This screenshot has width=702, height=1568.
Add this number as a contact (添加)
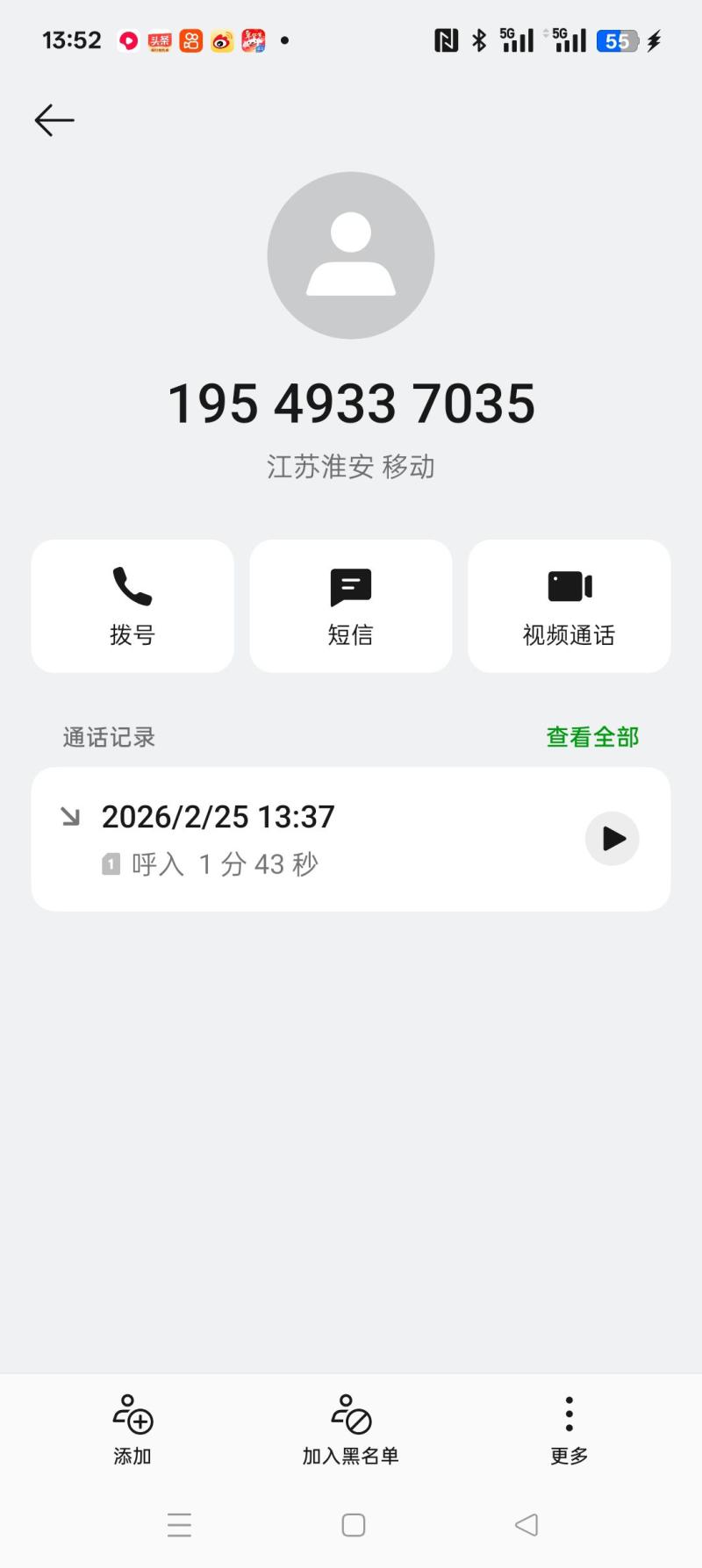[133, 1430]
